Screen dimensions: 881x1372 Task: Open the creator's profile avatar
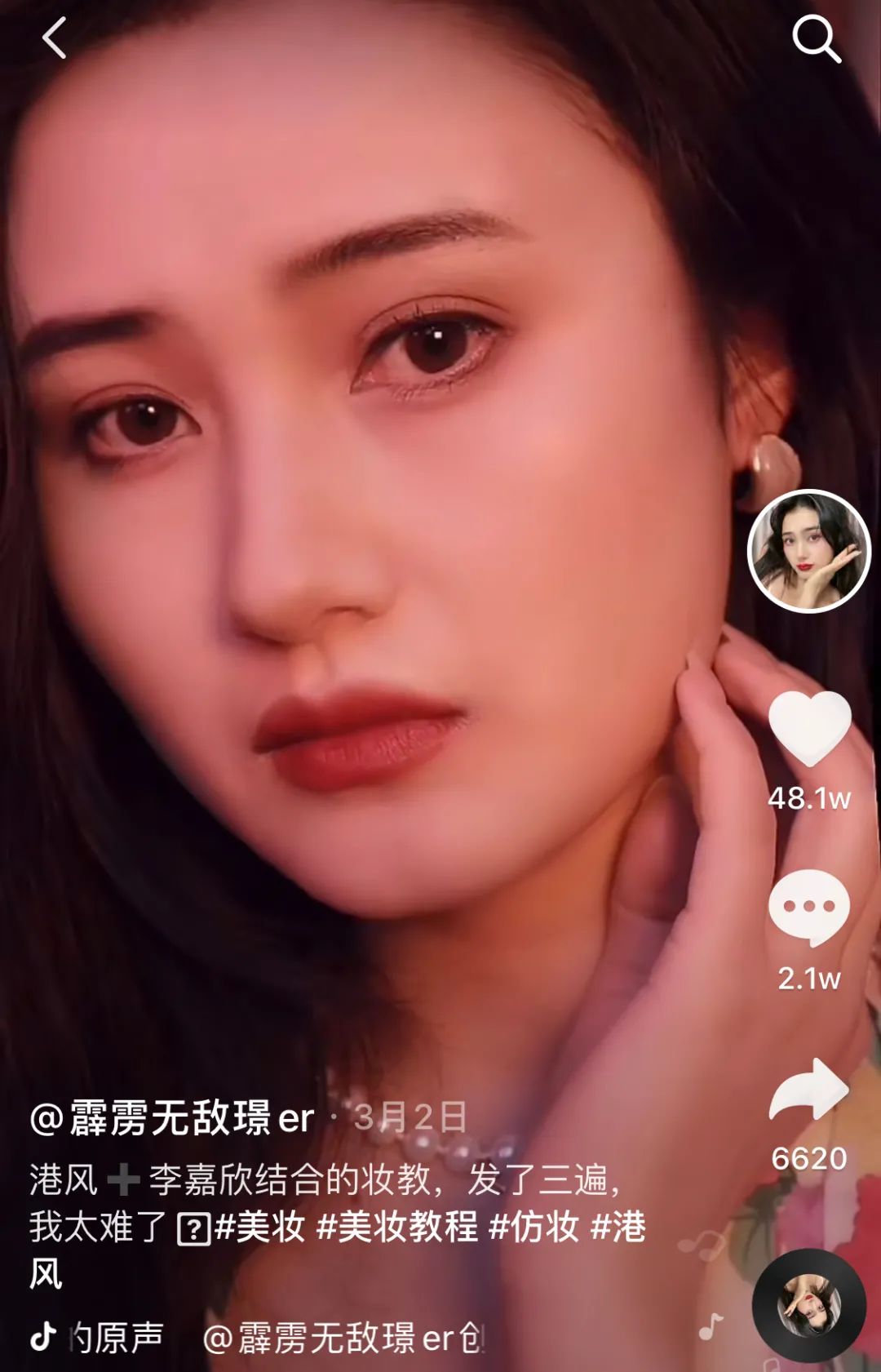click(x=809, y=551)
